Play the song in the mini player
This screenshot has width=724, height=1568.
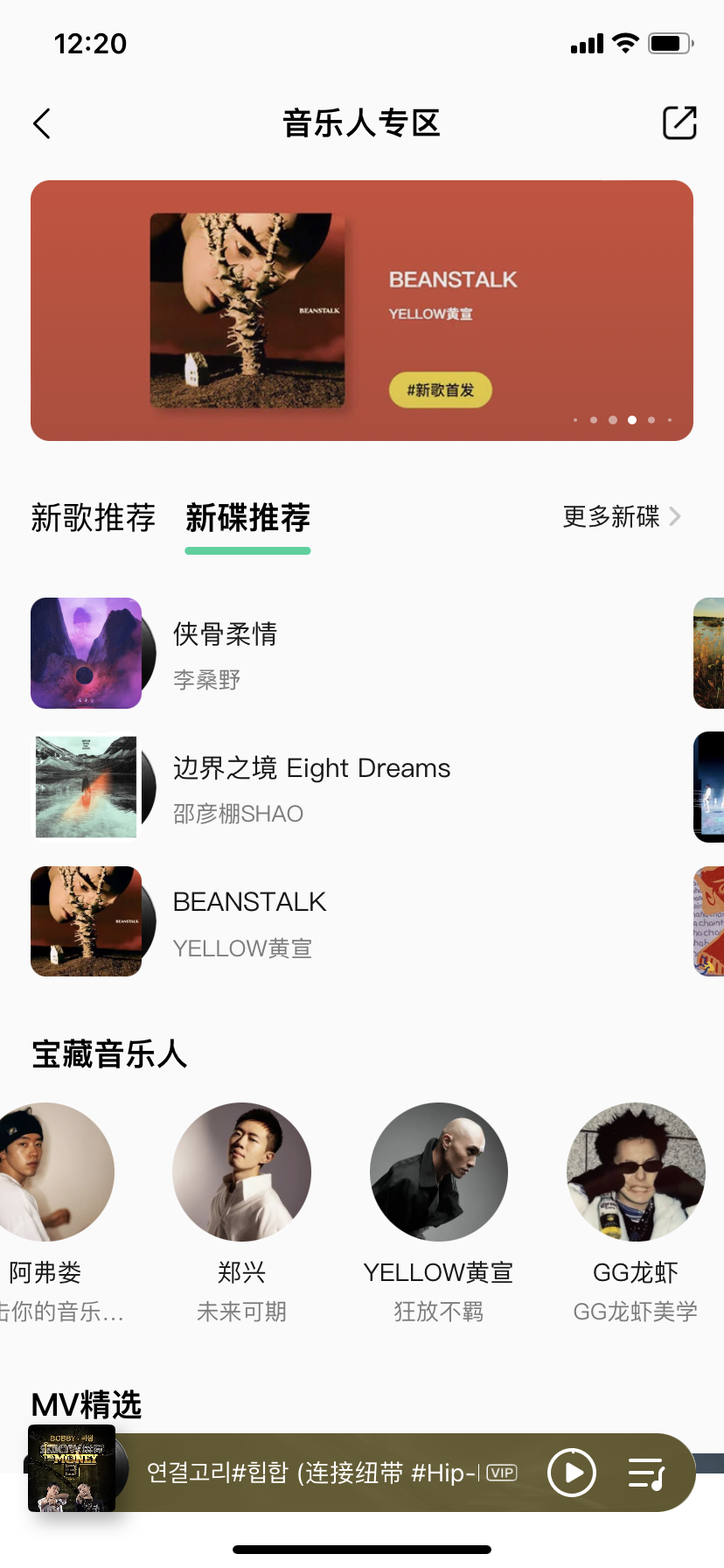click(572, 1473)
